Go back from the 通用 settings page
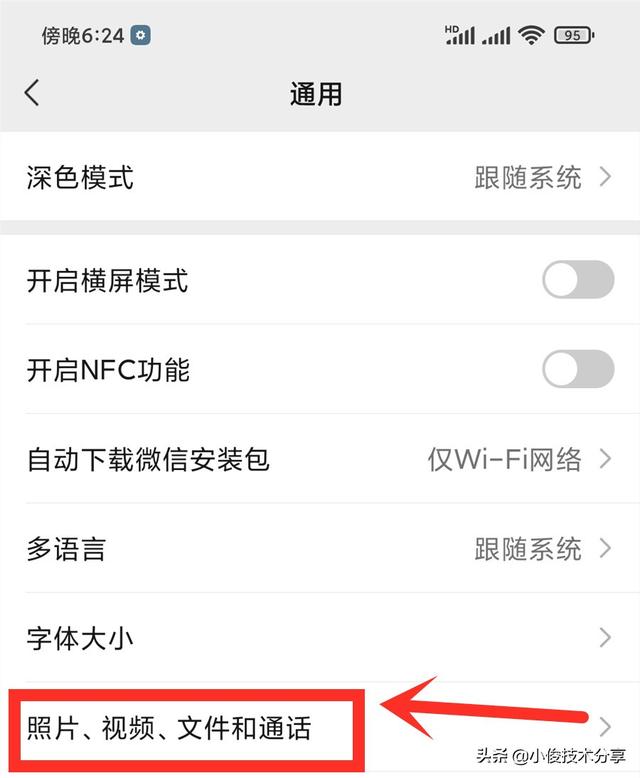Image resolution: width=640 pixels, height=778 pixels. [32, 93]
